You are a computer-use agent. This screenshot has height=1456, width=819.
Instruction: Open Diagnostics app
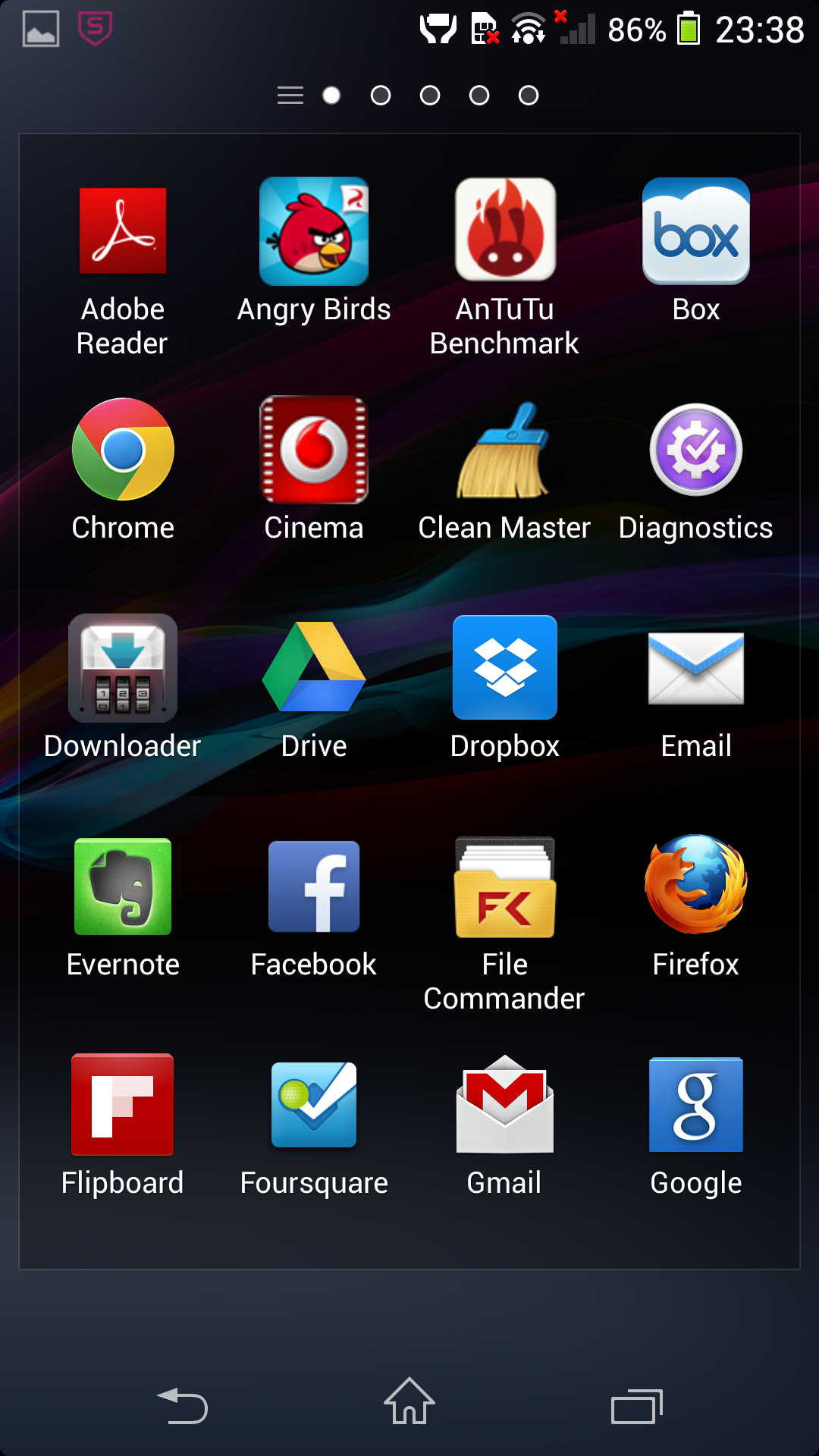click(x=696, y=450)
